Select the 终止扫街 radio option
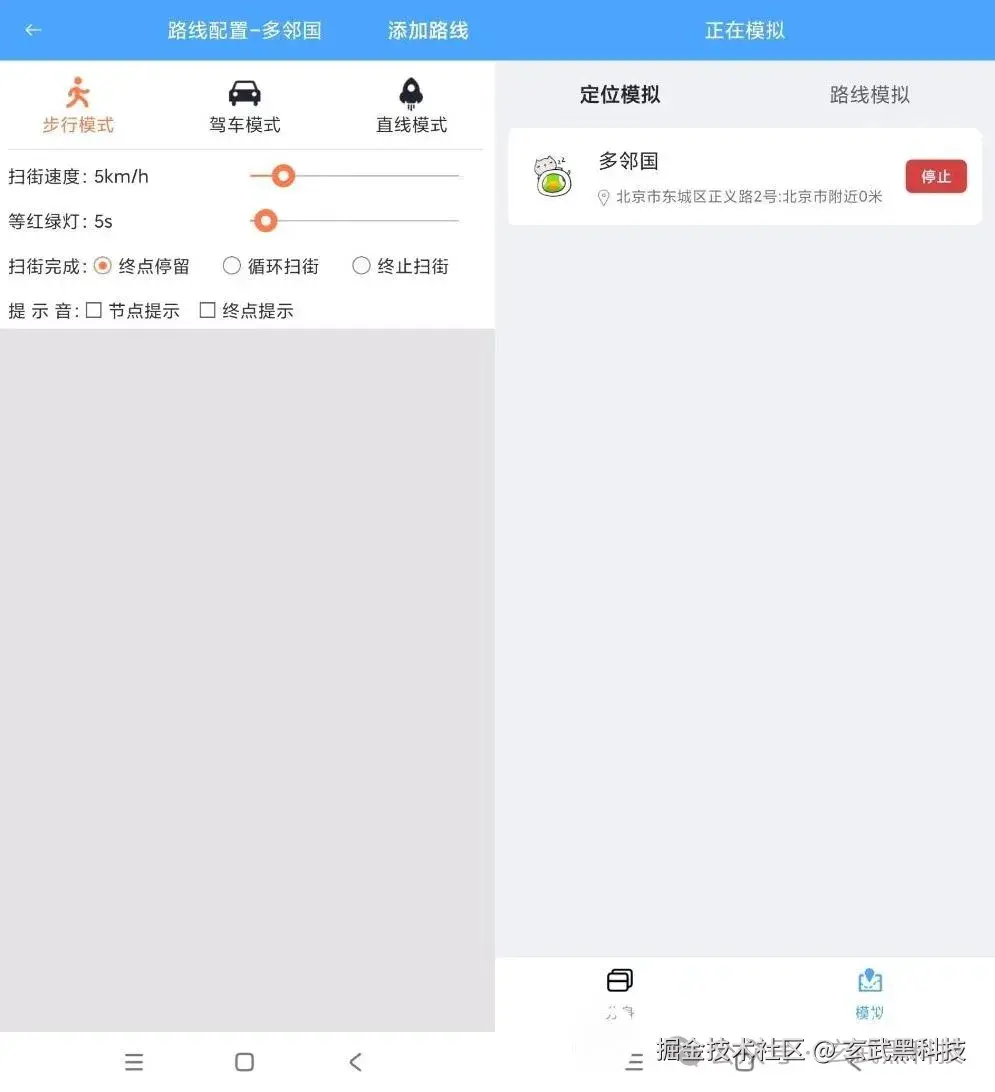This screenshot has height=1092, width=995. 361,266
